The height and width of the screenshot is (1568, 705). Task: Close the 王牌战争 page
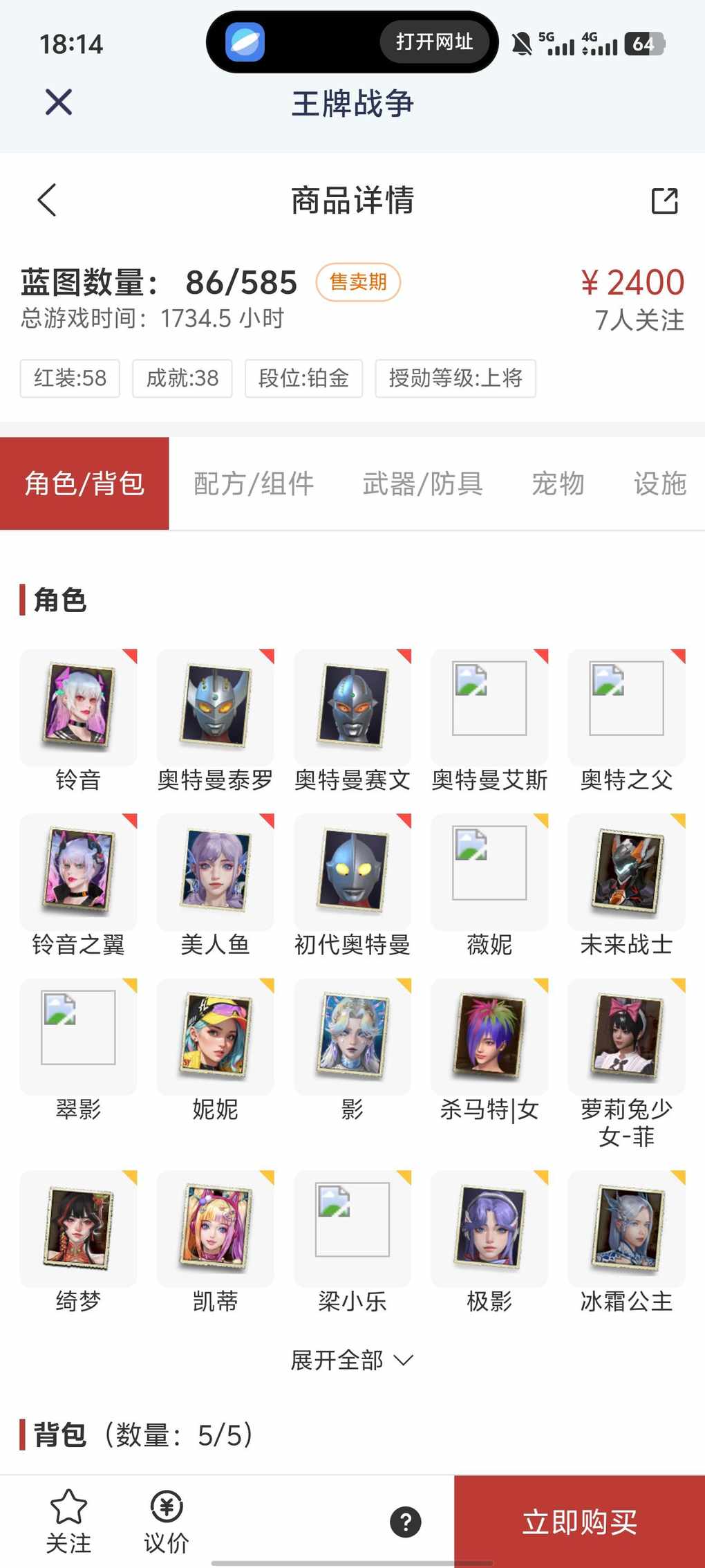click(x=59, y=102)
